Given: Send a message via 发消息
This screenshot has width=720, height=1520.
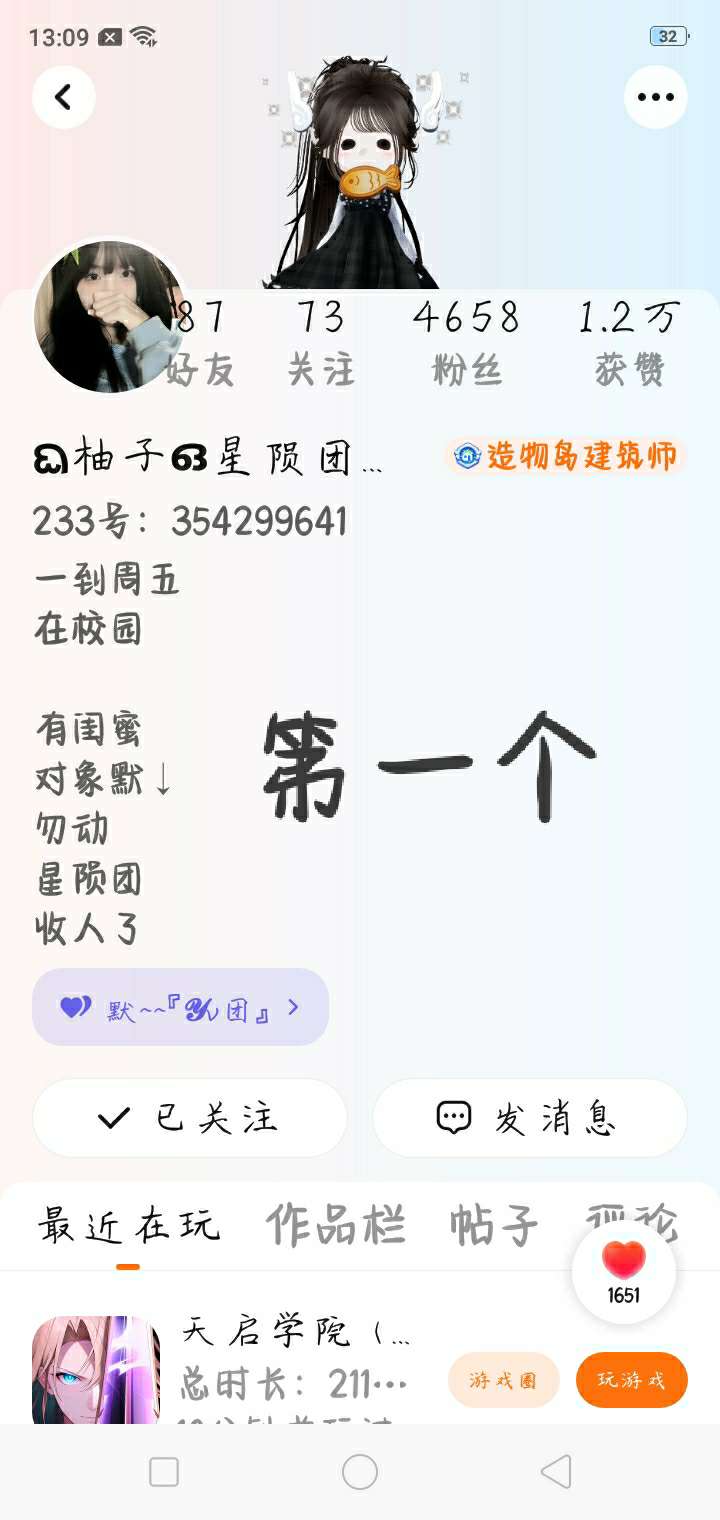Looking at the screenshot, I should click(530, 1118).
